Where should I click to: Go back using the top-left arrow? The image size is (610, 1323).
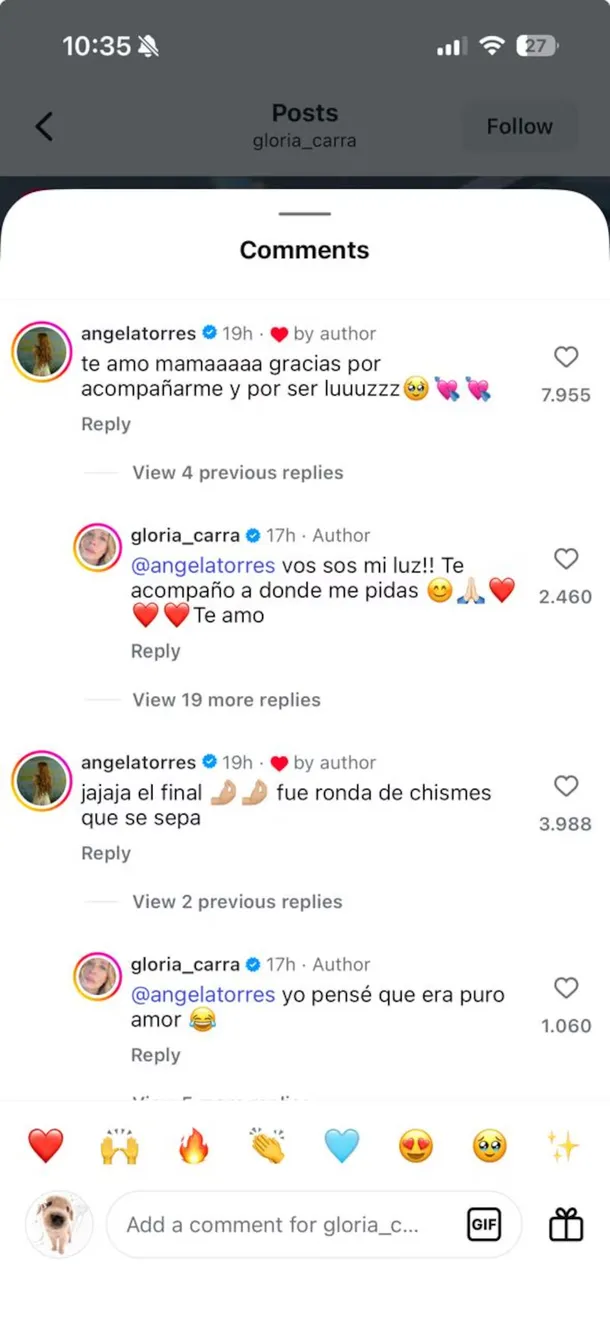(x=43, y=126)
